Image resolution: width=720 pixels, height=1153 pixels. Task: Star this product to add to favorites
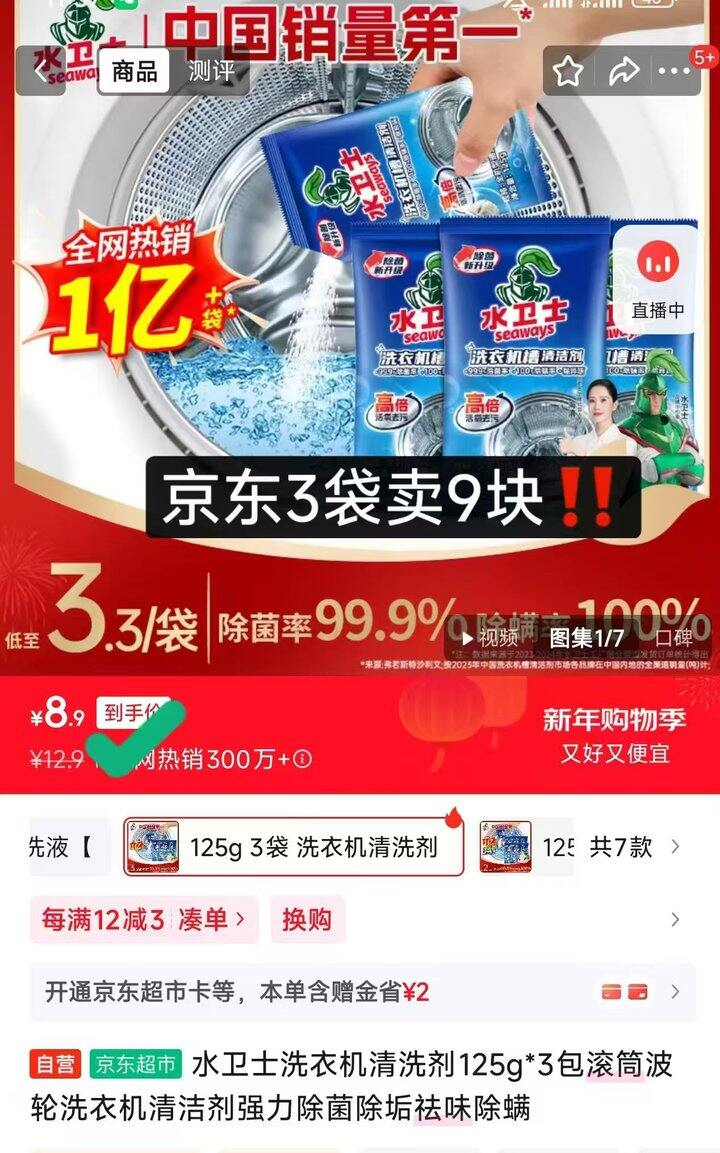(x=568, y=70)
